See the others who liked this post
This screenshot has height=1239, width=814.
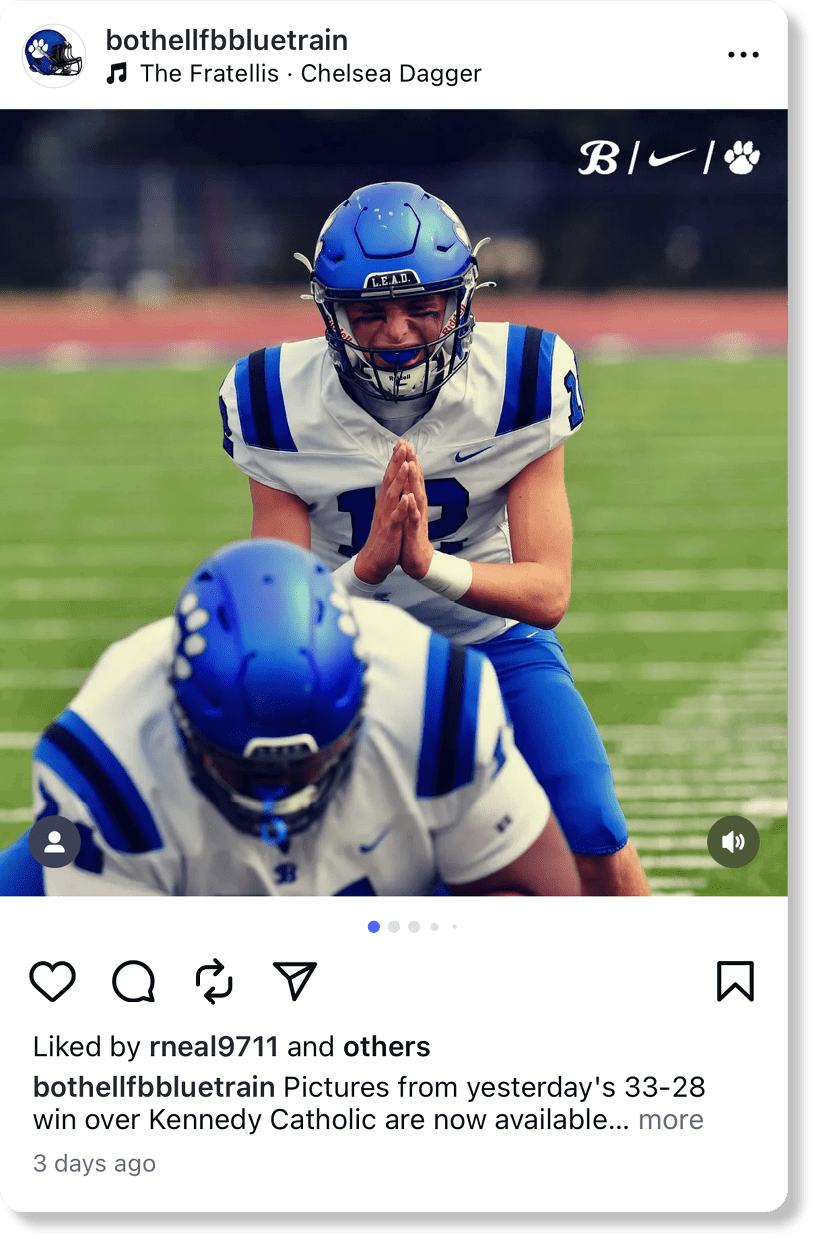(x=386, y=1047)
